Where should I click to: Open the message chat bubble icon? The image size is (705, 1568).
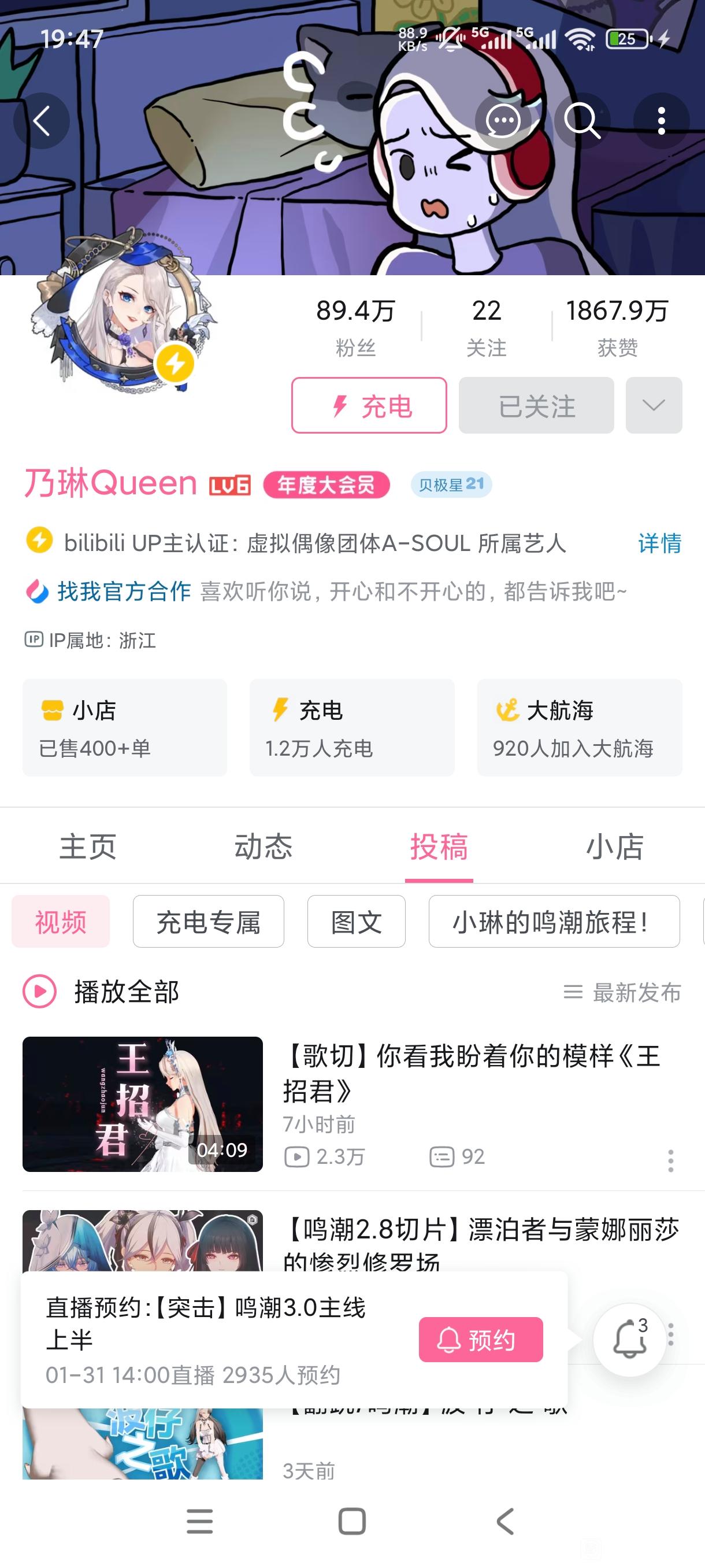pos(503,120)
